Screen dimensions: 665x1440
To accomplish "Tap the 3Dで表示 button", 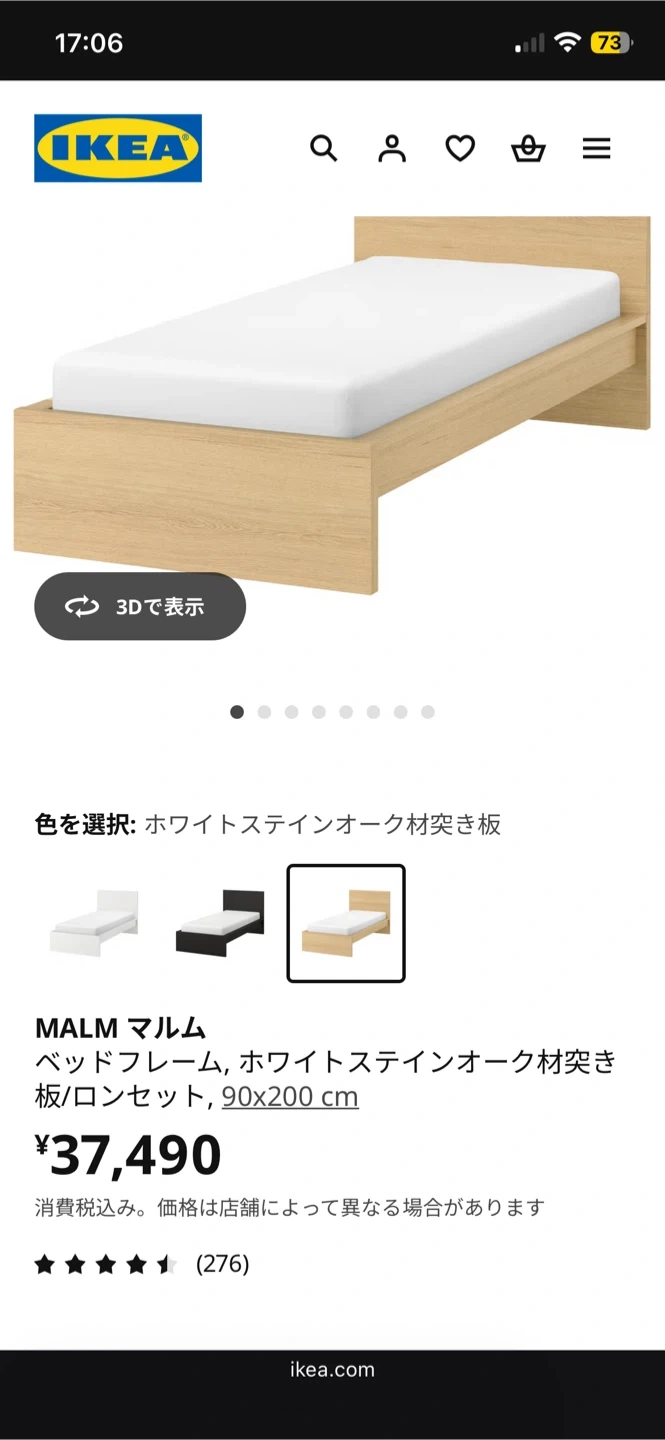I will click(x=140, y=606).
